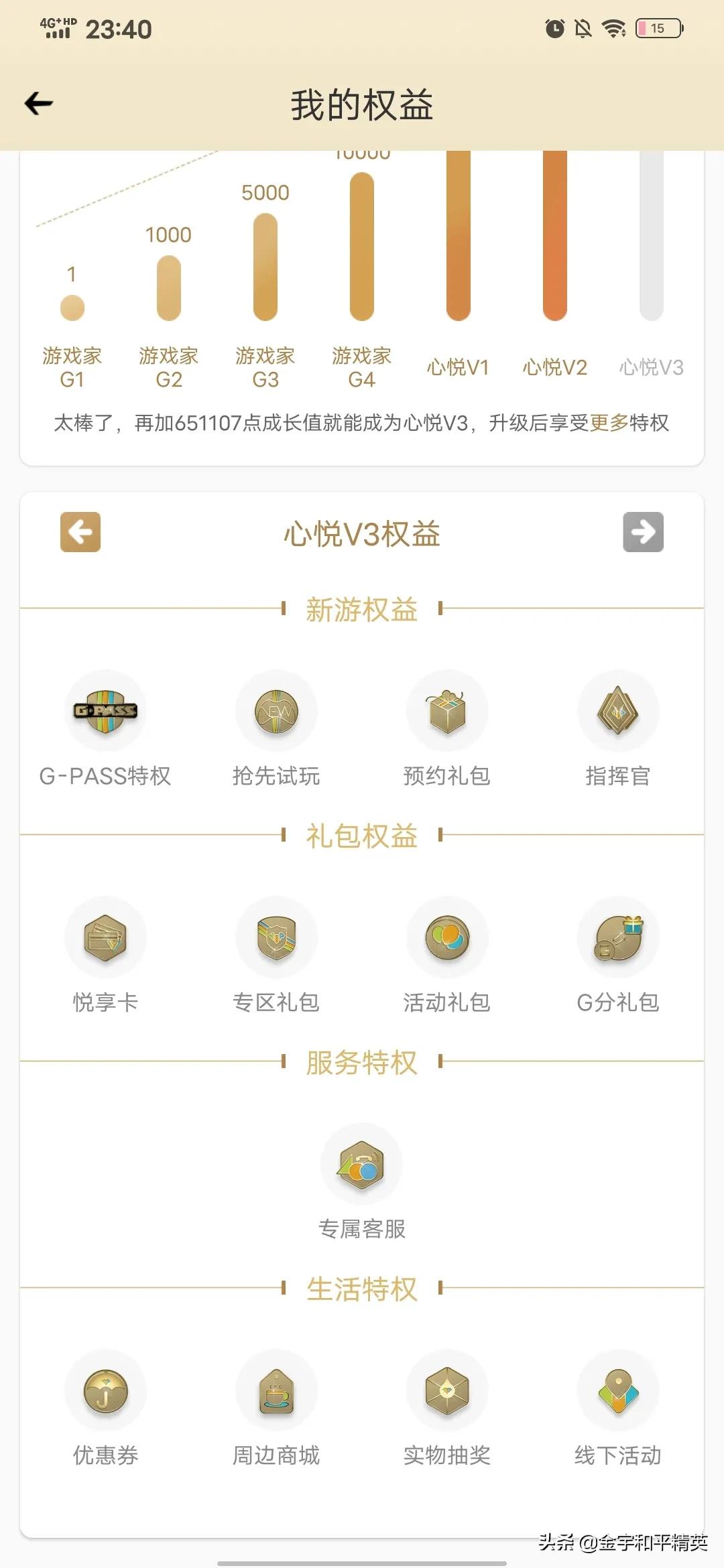View 抢先试玩 privilege
Screen dimensions: 724x1568
pyautogui.click(x=276, y=712)
